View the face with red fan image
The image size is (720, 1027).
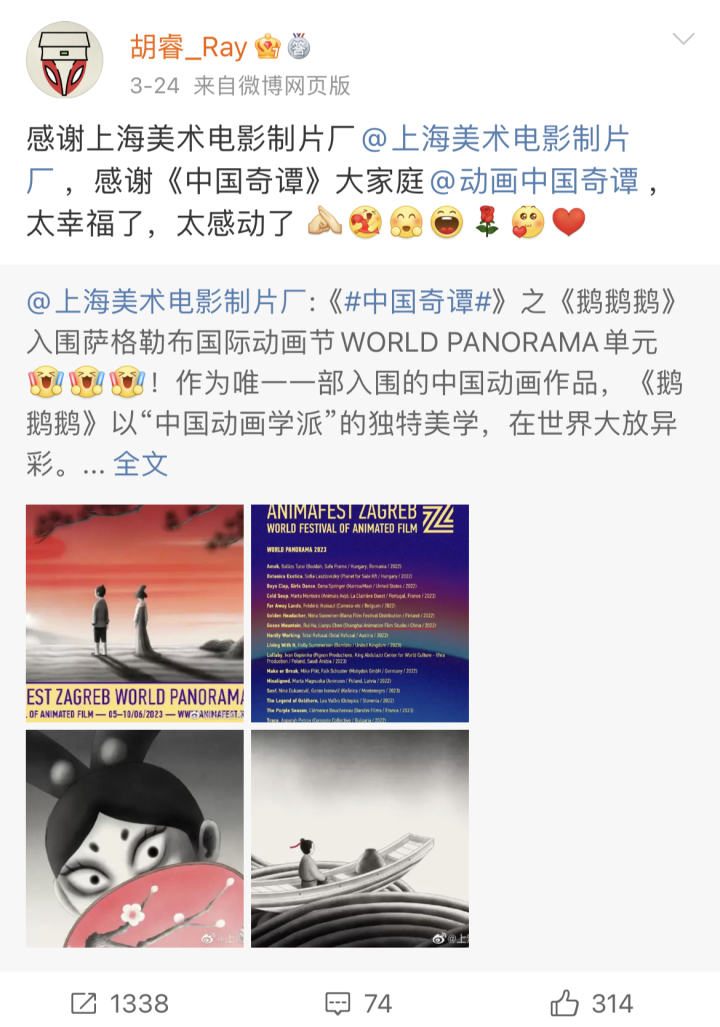(135, 838)
